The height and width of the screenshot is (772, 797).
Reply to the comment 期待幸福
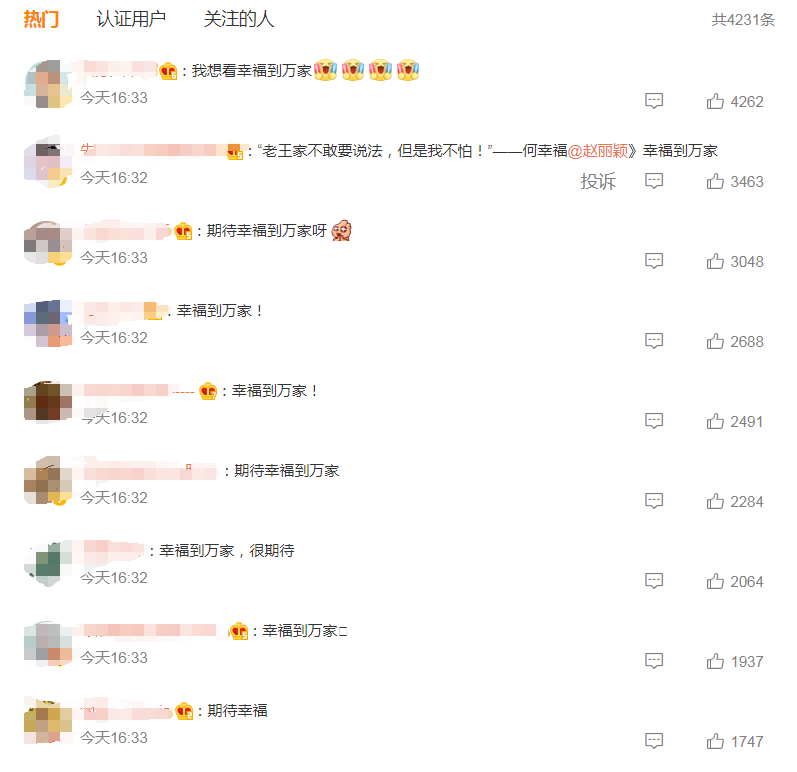[x=654, y=741]
